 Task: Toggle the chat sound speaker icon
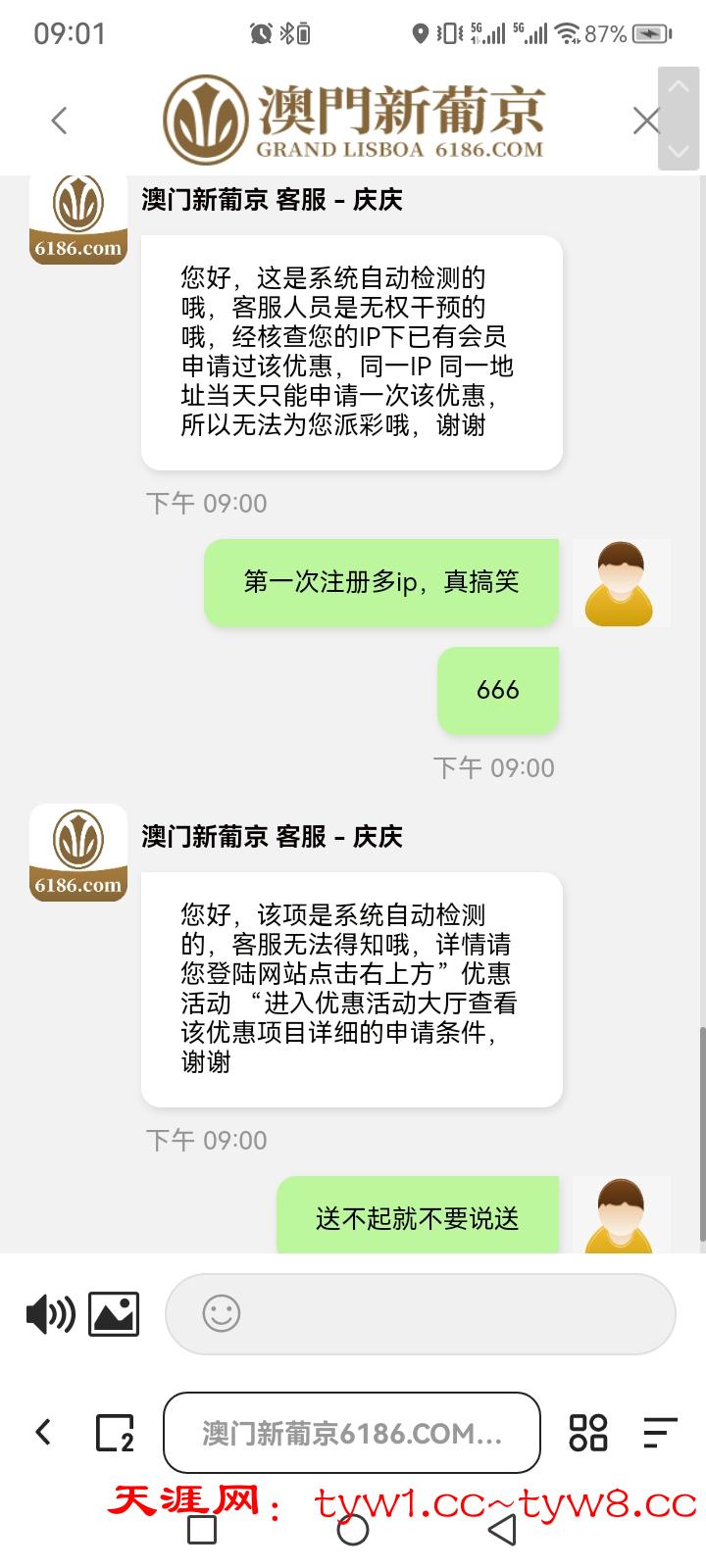(50, 1314)
